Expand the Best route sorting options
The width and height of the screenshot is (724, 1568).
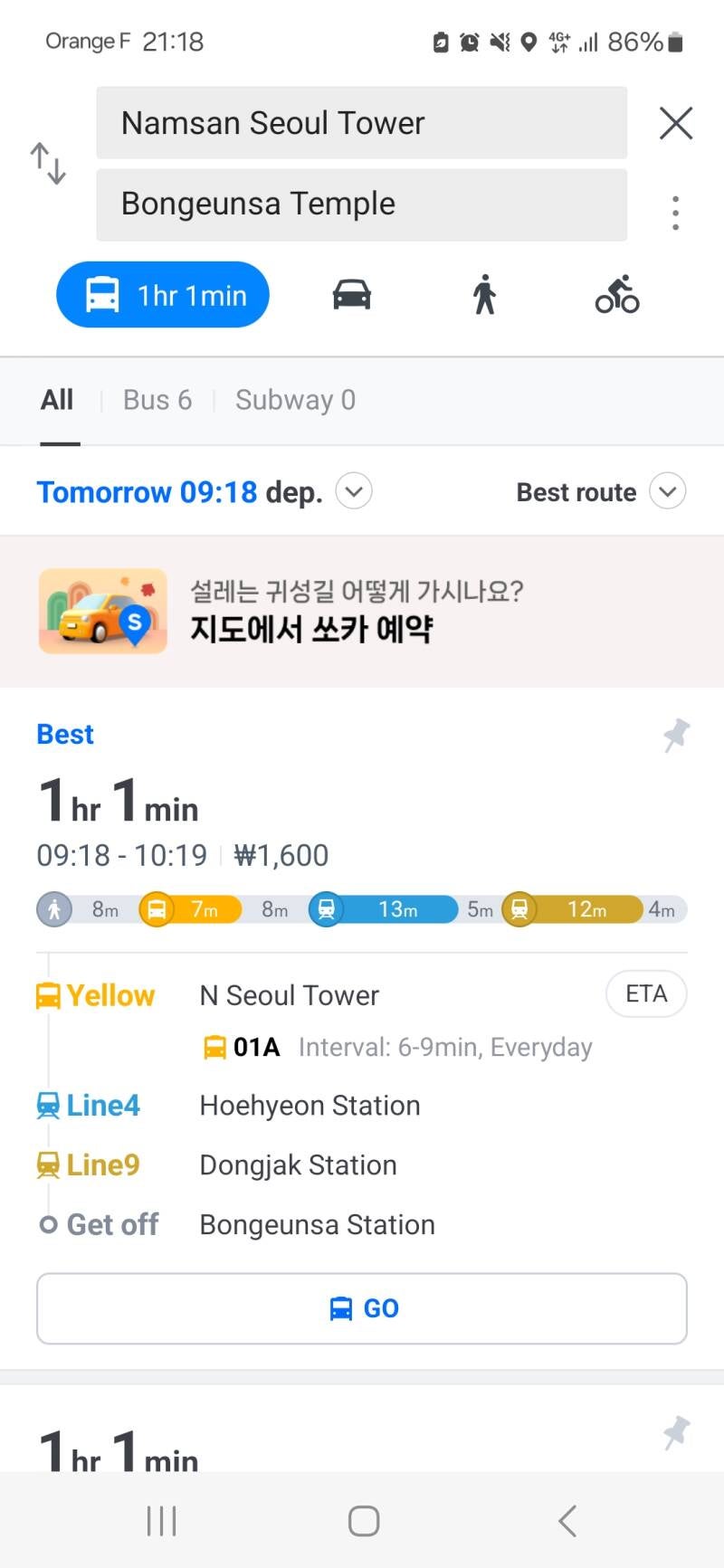668,491
